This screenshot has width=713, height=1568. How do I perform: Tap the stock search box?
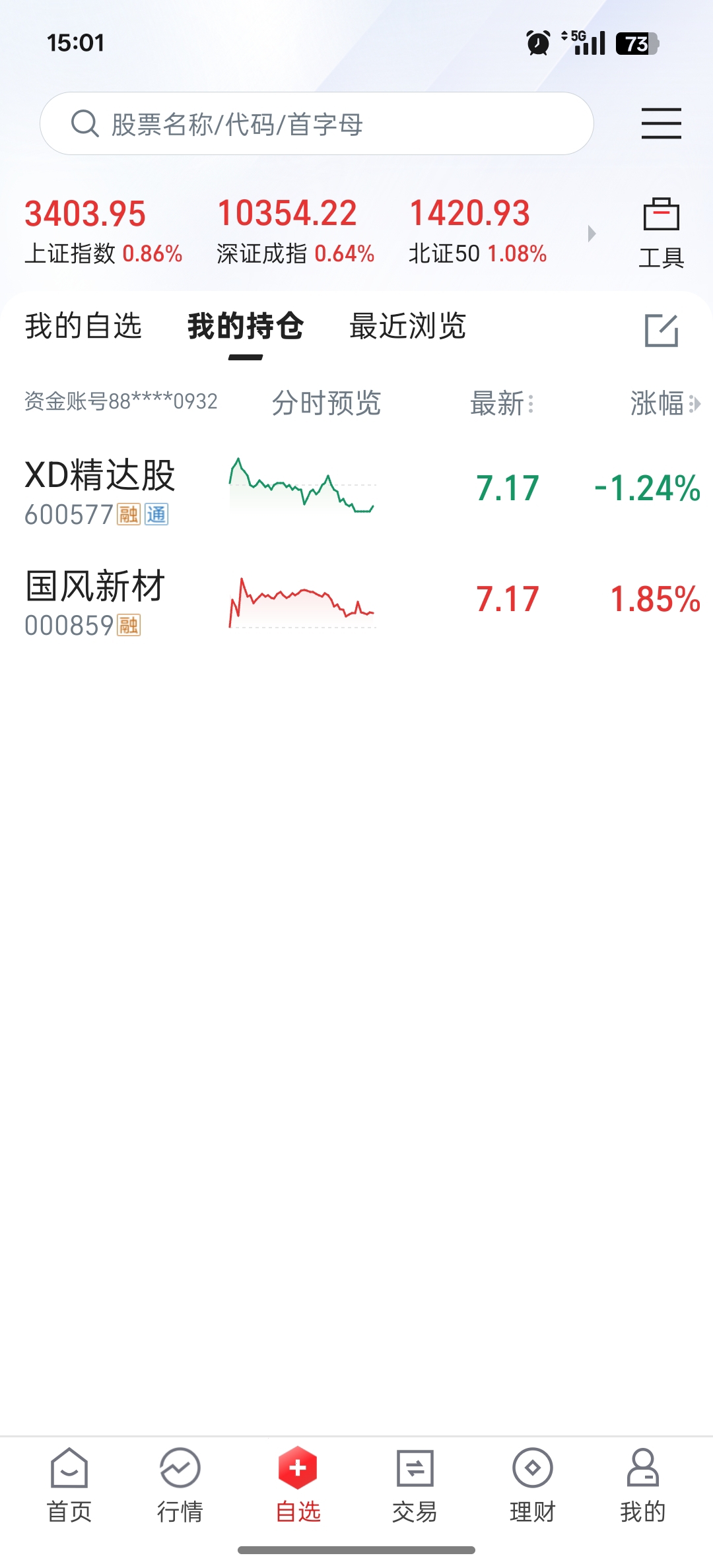tap(317, 123)
